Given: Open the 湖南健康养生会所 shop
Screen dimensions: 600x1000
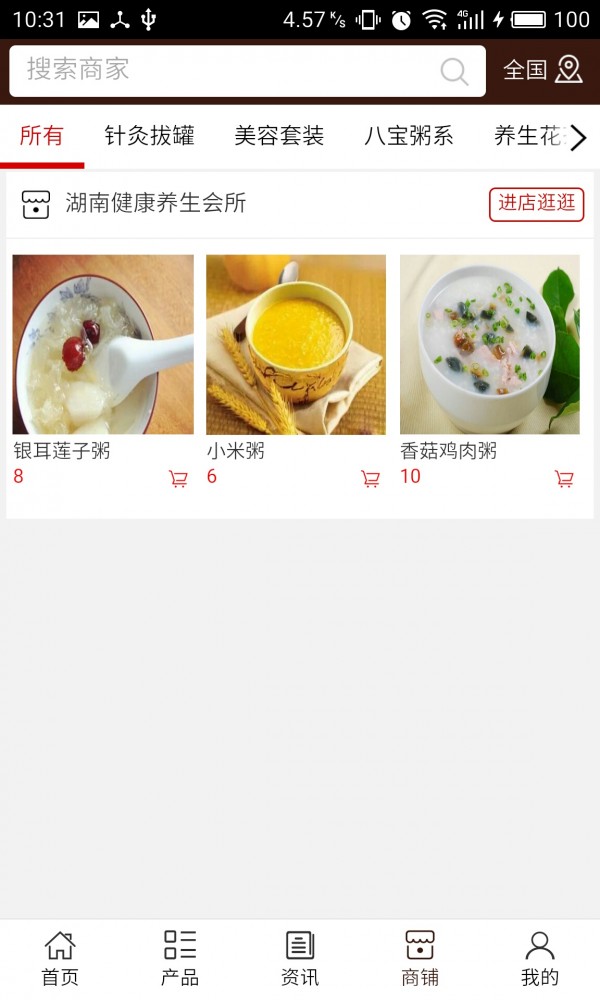Looking at the screenshot, I should pyautogui.click(x=155, y=204).
